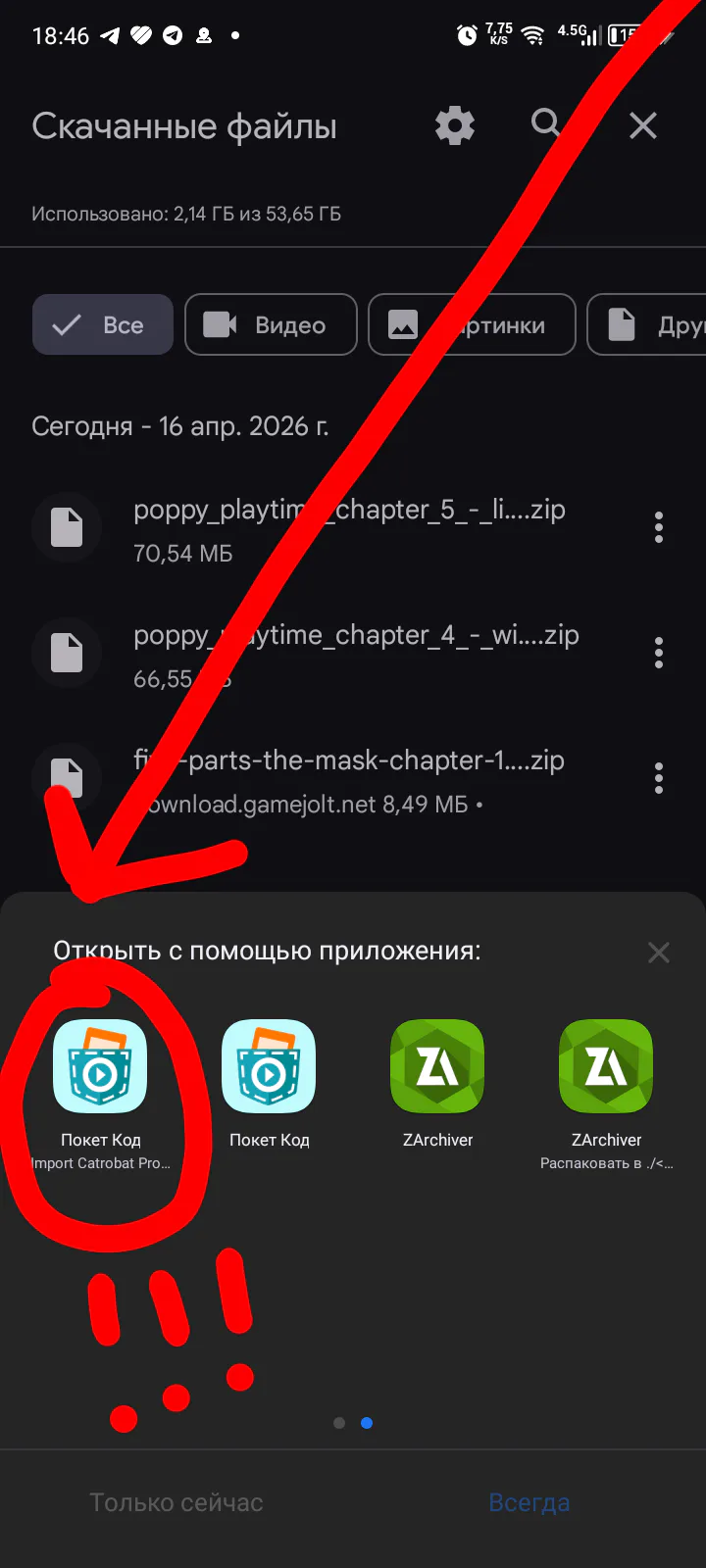Open poppy_playtime_chapter_4 zip file
706x1568 pixels.
pos(355,655)
